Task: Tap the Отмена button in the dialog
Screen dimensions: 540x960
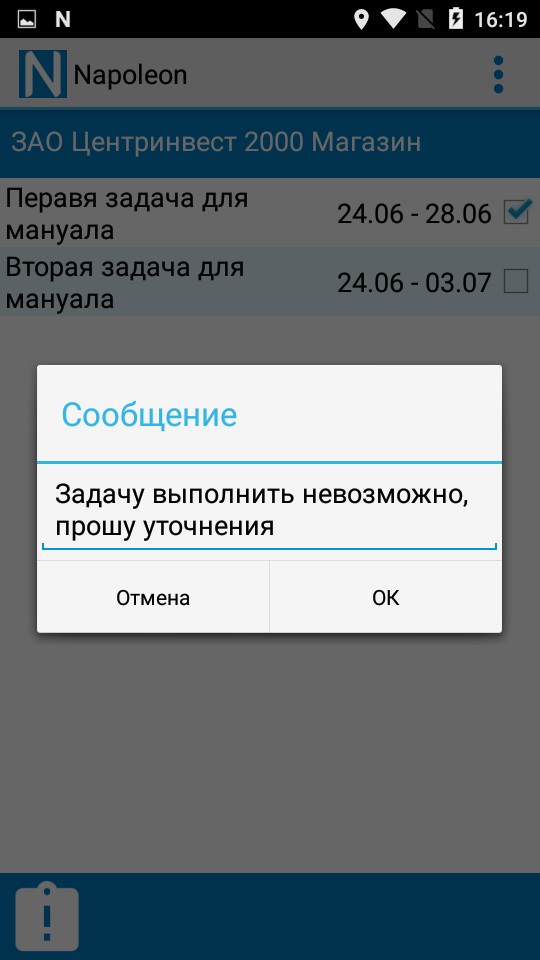Action: point(153,597)
